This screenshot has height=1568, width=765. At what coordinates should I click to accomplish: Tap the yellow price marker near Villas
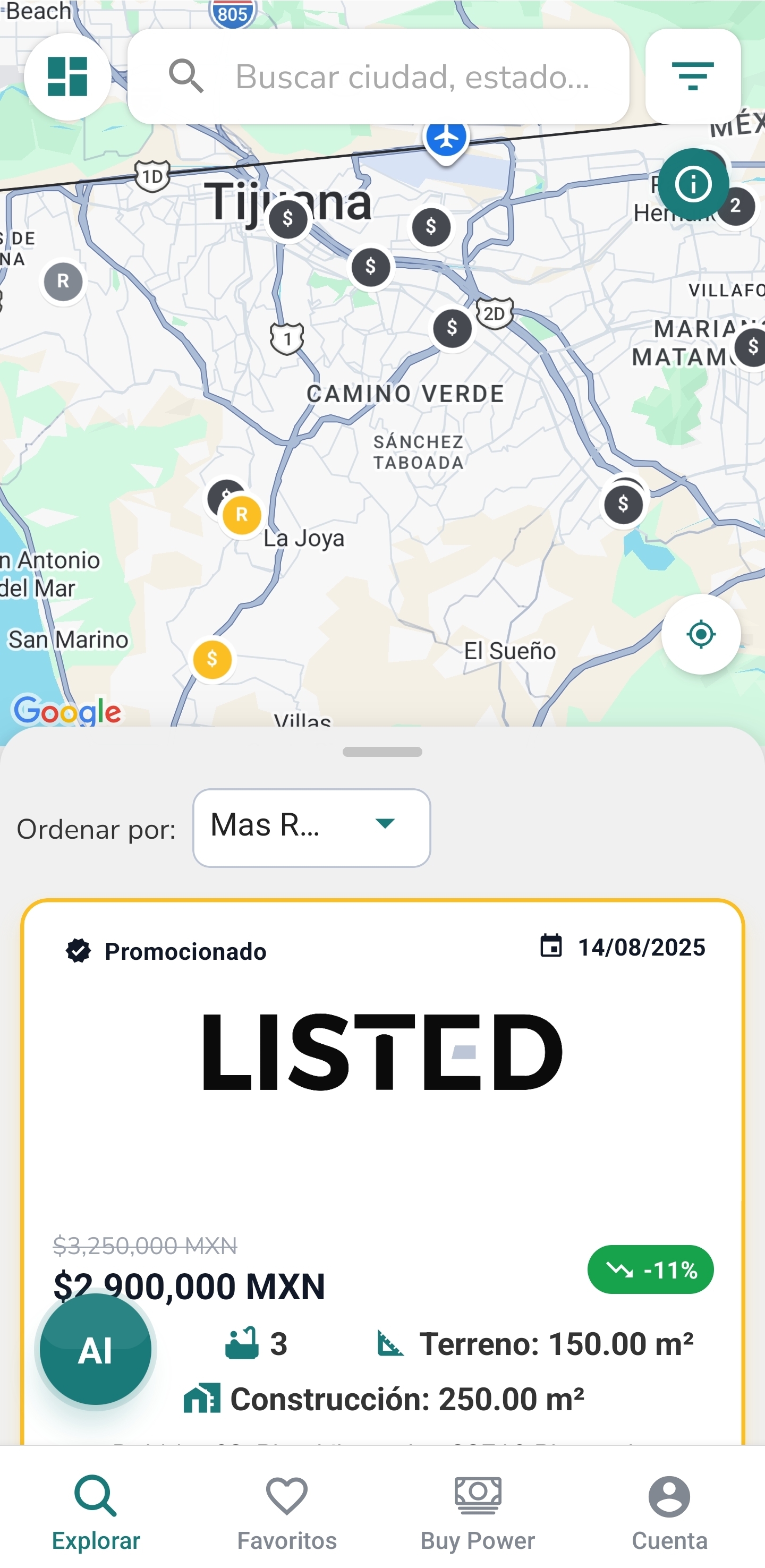click(x=212, y=659)
